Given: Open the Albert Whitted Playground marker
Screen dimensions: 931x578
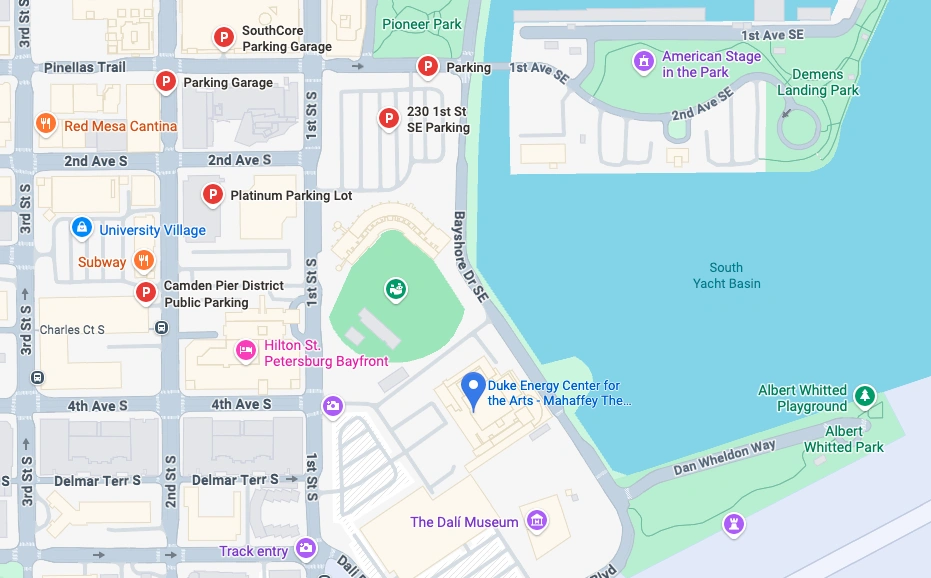Looking at the screenshot, I should (x=864, y=395).
